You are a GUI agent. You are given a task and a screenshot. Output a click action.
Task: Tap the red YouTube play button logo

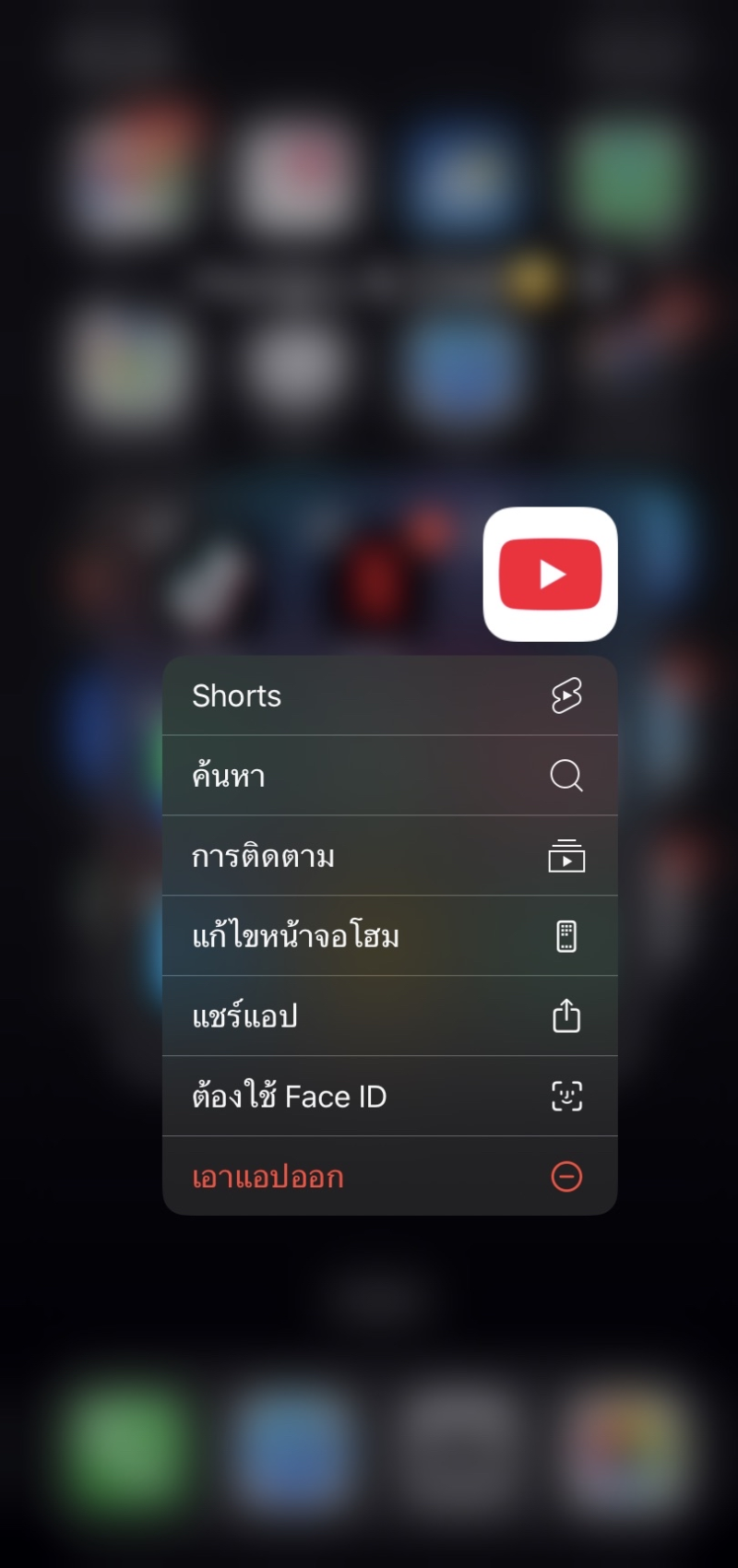[550, 573]
